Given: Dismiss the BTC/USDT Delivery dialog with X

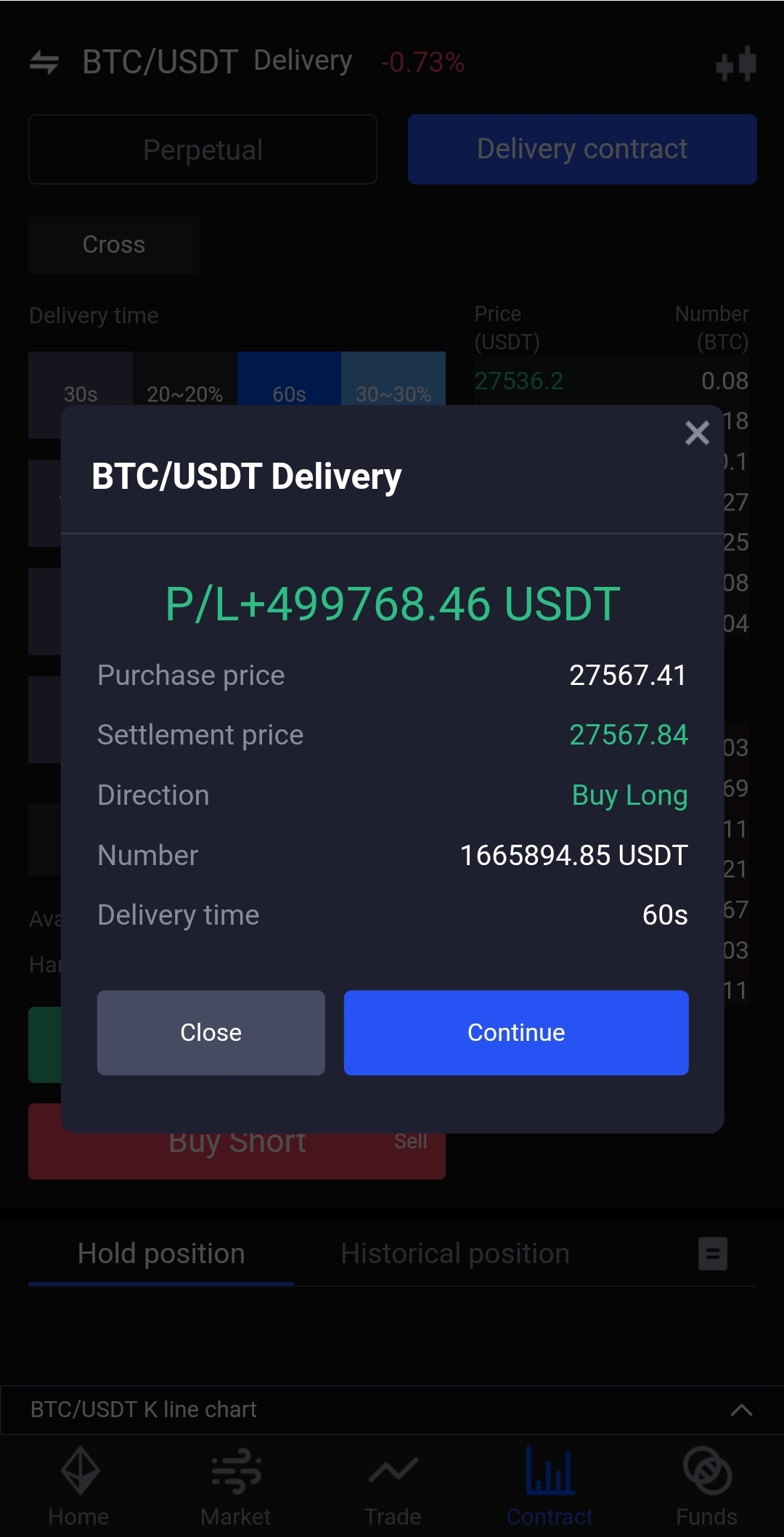Looking at the screenshot, I should [697, 433].
